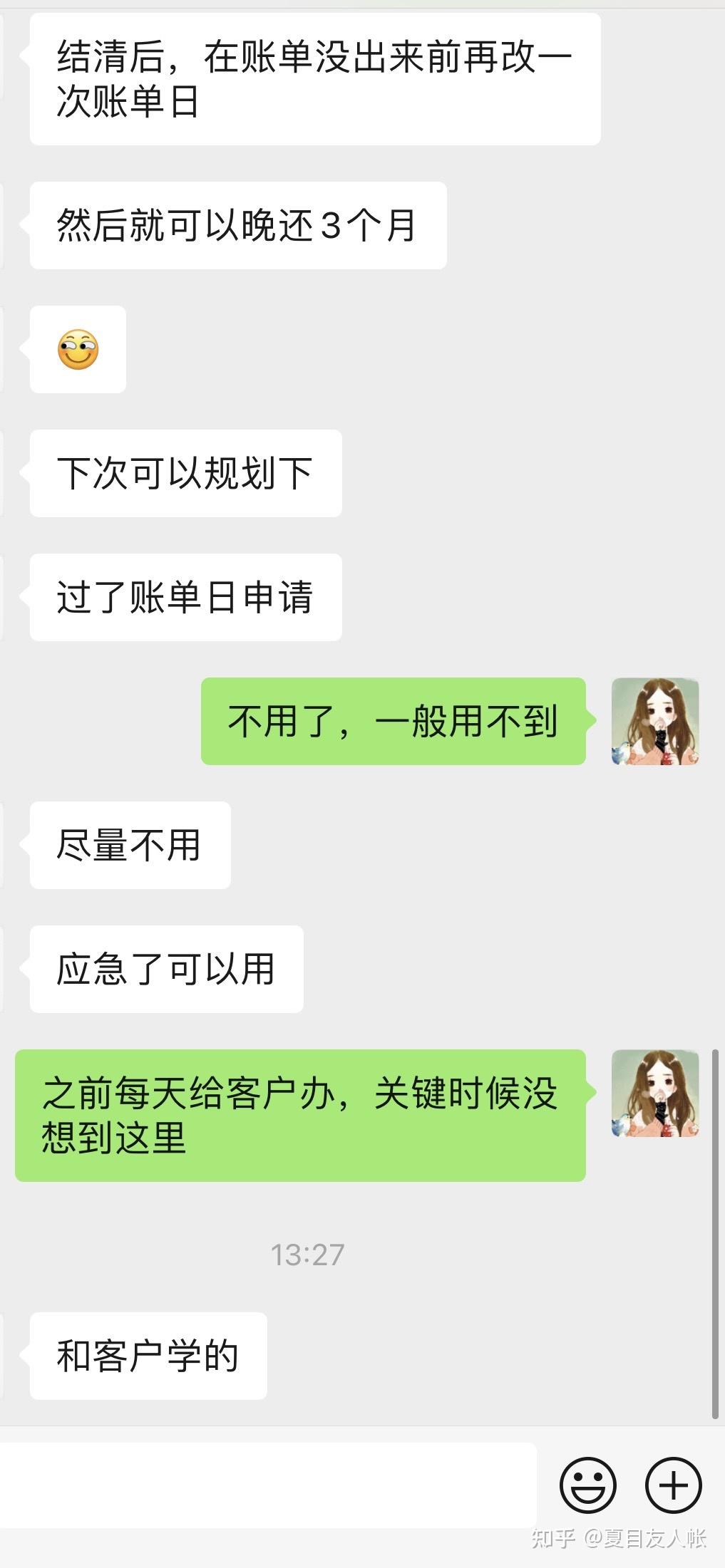The height and width of the screenshot is (1568, 725).
Task: Open sender avatar beside 不用了，一般用不到
Action: tap(655, 722)
